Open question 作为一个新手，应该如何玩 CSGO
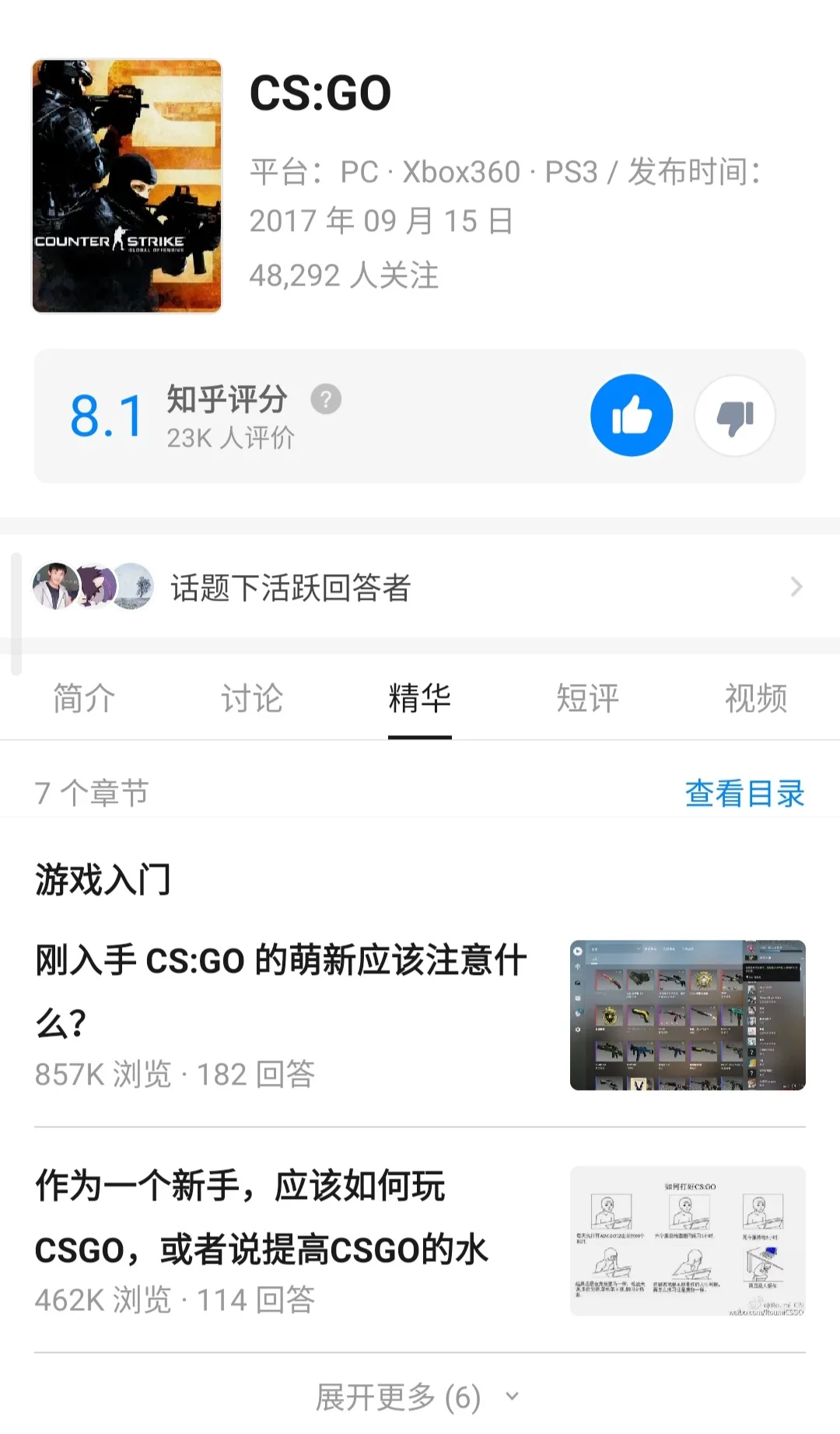Viewport: 840px width, 1434px height. click(261, 1218)
